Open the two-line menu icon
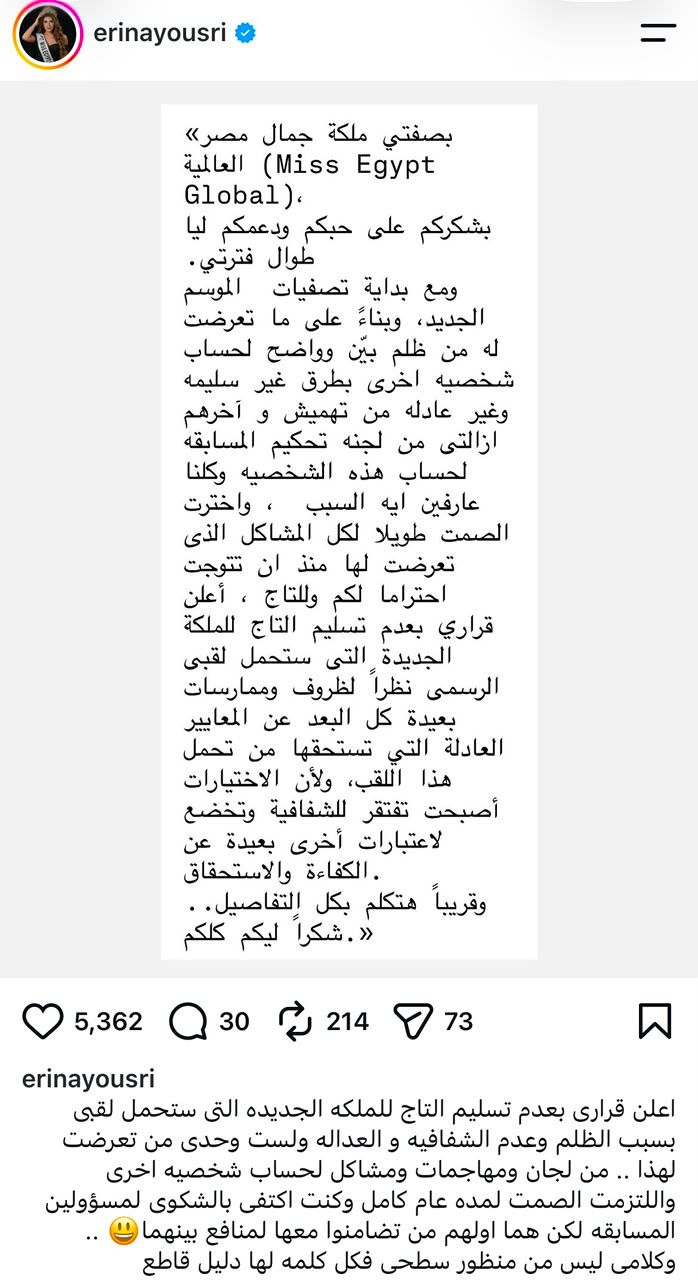The height and width of the screenshot is (1280, 698). click(x=658, y=32)
